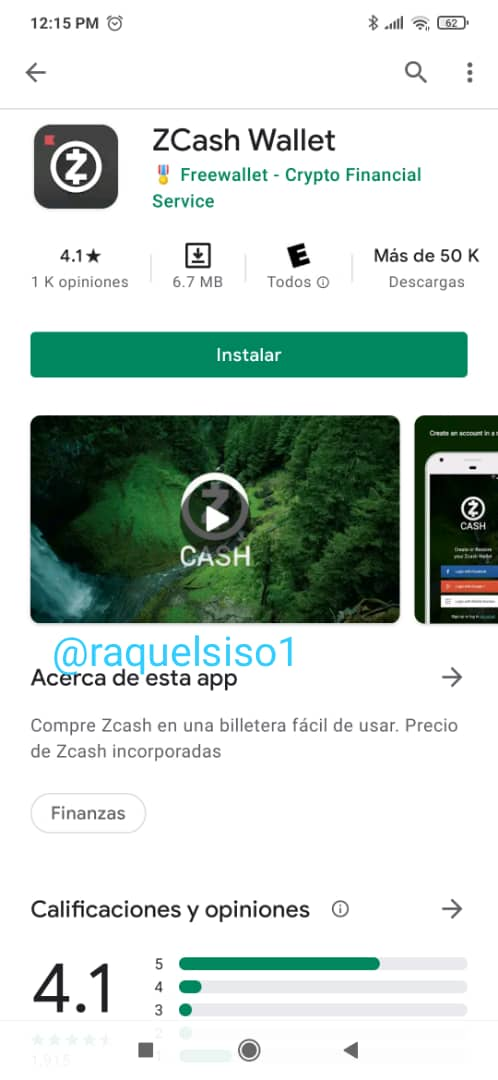Open the three-dot overflow menu
The width and height of the screenshot is (498, 1080).
[x=469, y=72]
